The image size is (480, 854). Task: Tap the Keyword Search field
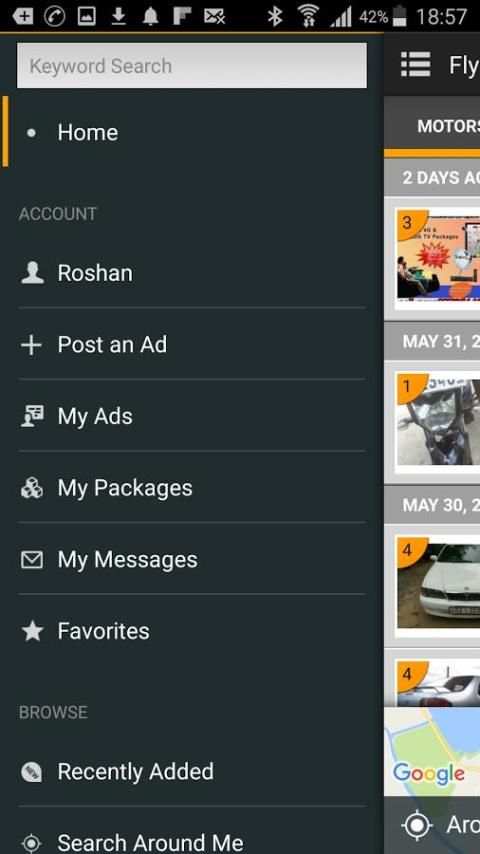coord(192,65)
